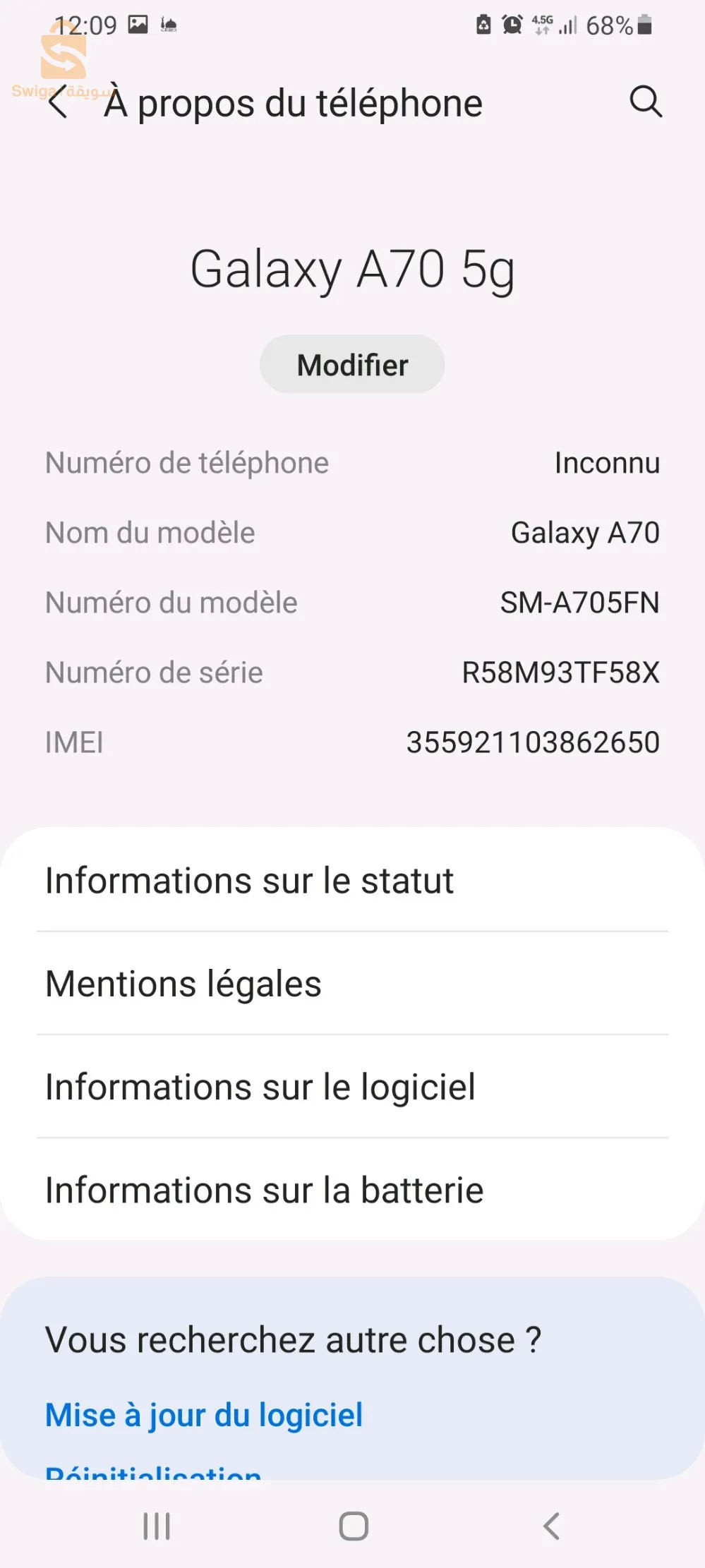Open Informations sur le statut
Image resolution: width=705 pixels, height=1568 pixels.
point(248,880)
